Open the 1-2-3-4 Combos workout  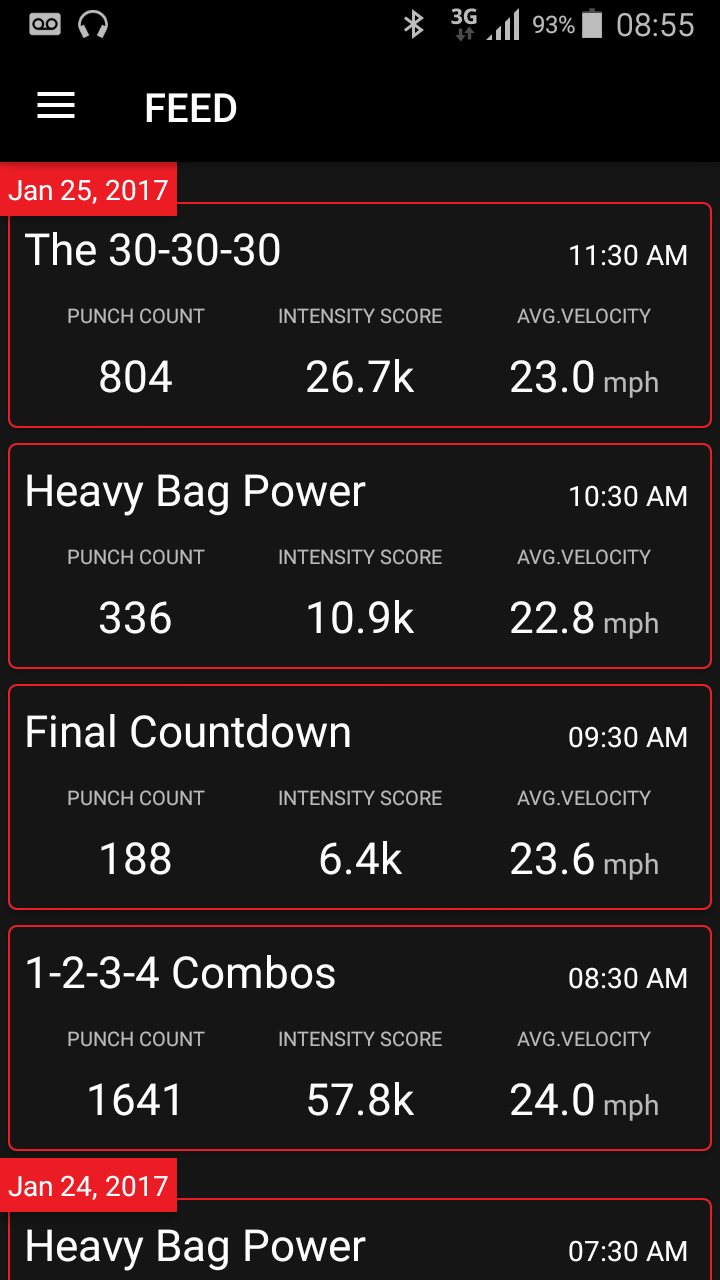pyautogui.click(x=360, y=1038)
